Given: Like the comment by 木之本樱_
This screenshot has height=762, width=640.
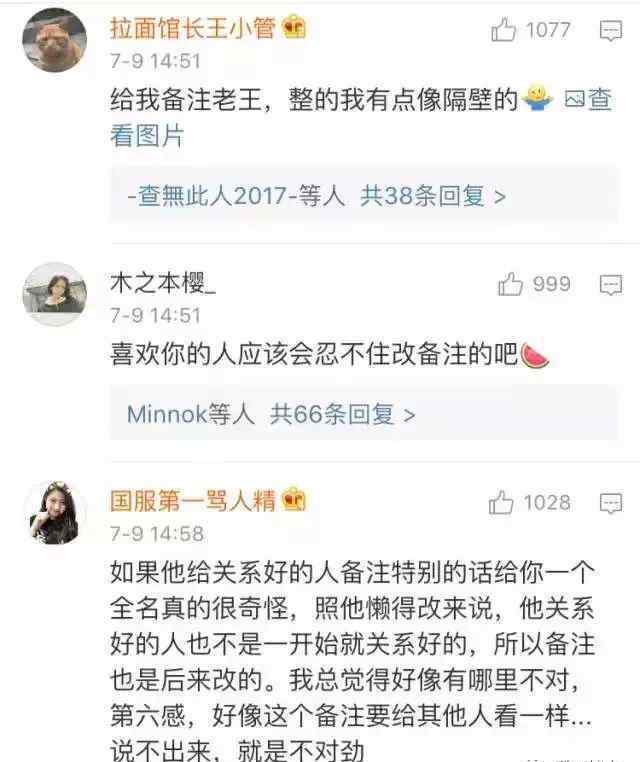Looking at the screenshot, I should tap(511, 284).
